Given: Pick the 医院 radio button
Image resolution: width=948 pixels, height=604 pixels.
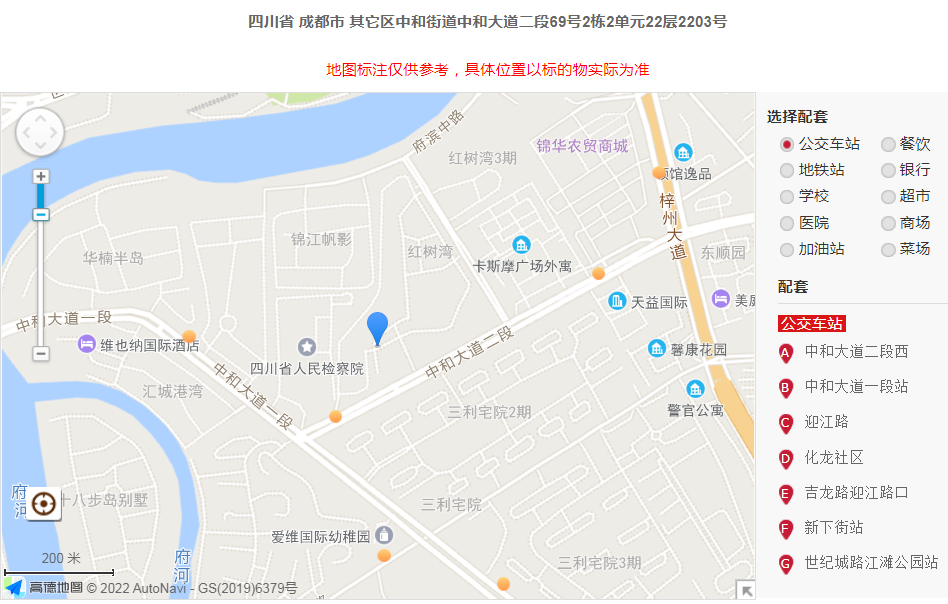Looking at the screenshot, I should (x=787, y=222).
